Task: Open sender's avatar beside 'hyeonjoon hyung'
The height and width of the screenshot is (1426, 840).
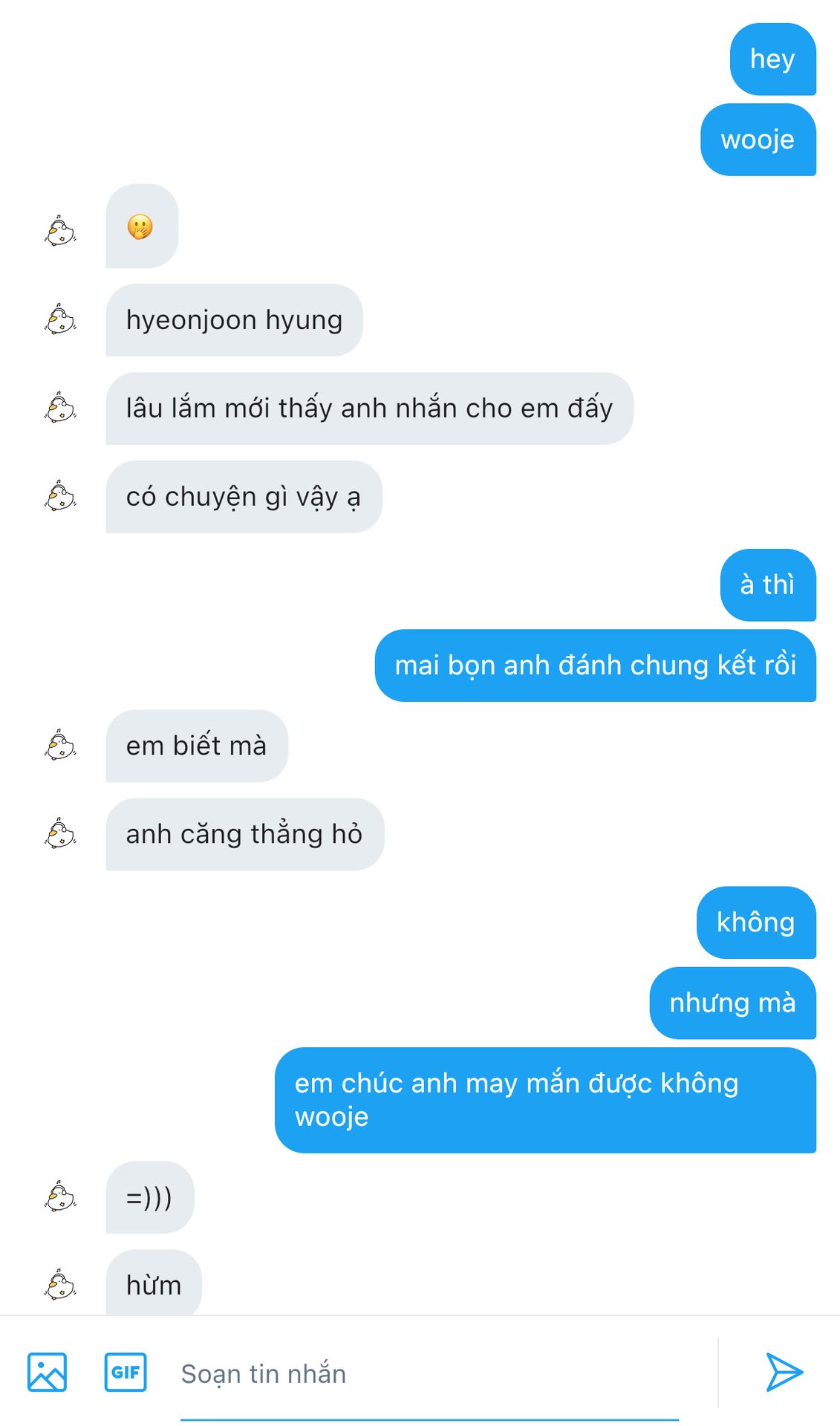Action: [60, 320]
